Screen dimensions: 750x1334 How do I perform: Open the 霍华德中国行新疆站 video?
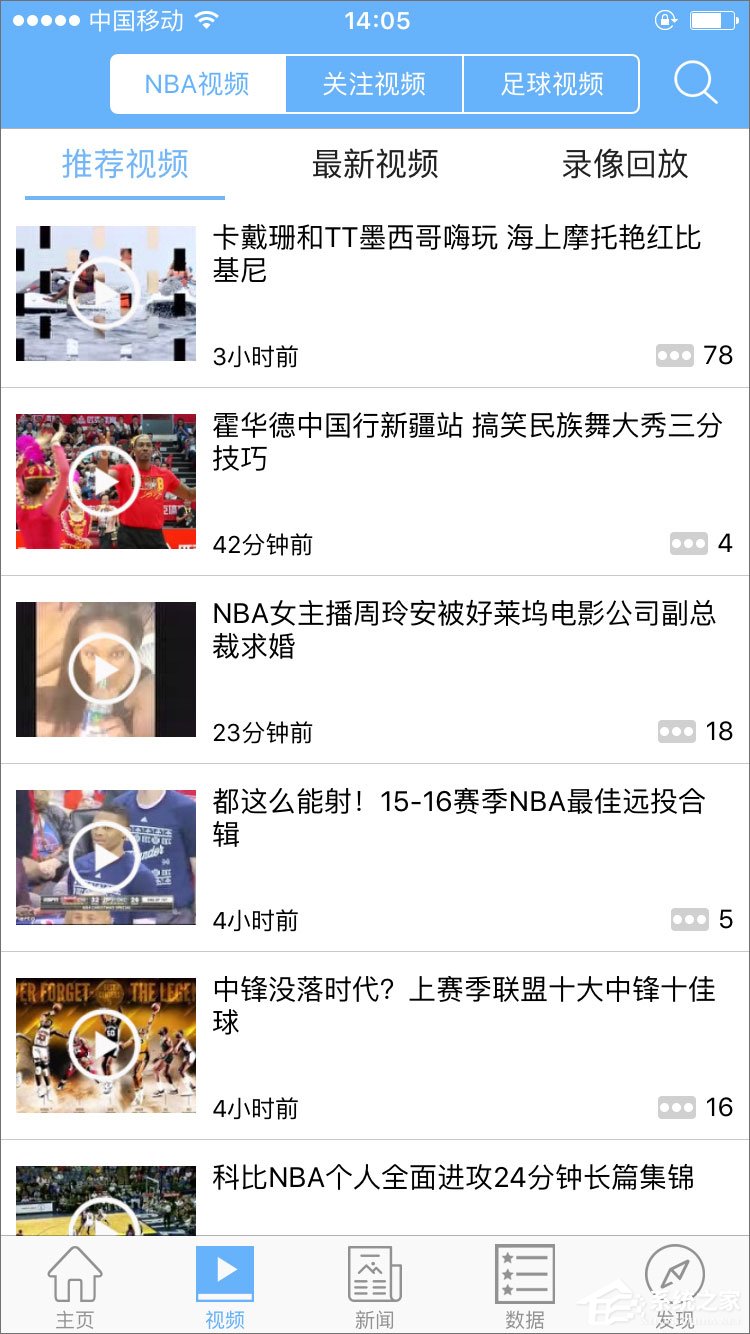coord(105,481)
